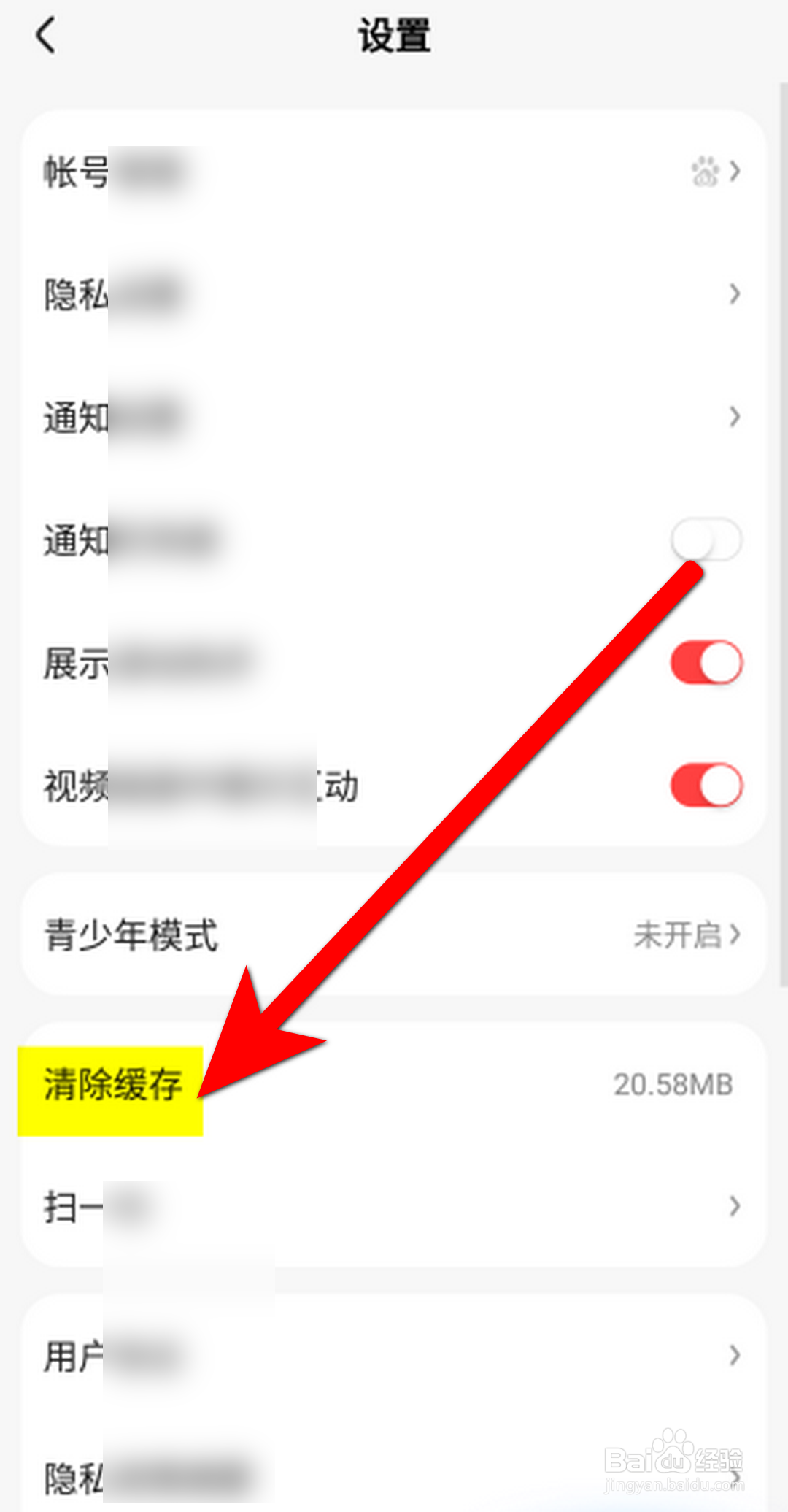The height and width of the screenshot is (1512, 788).
Task: Click the 未开启 status text link
Action: (x=679, y=937)
